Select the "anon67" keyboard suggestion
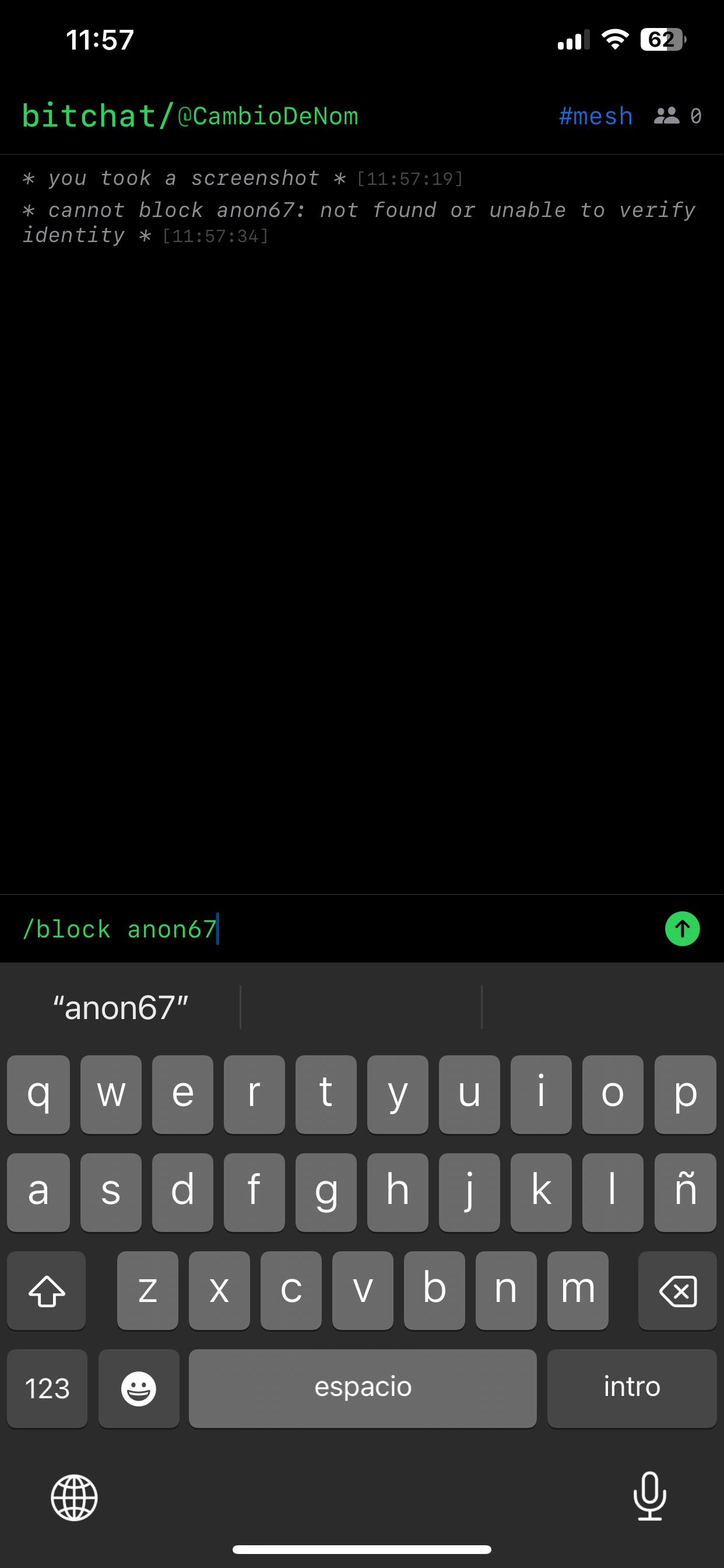Screen dimensions: 724x1568 121,1007
